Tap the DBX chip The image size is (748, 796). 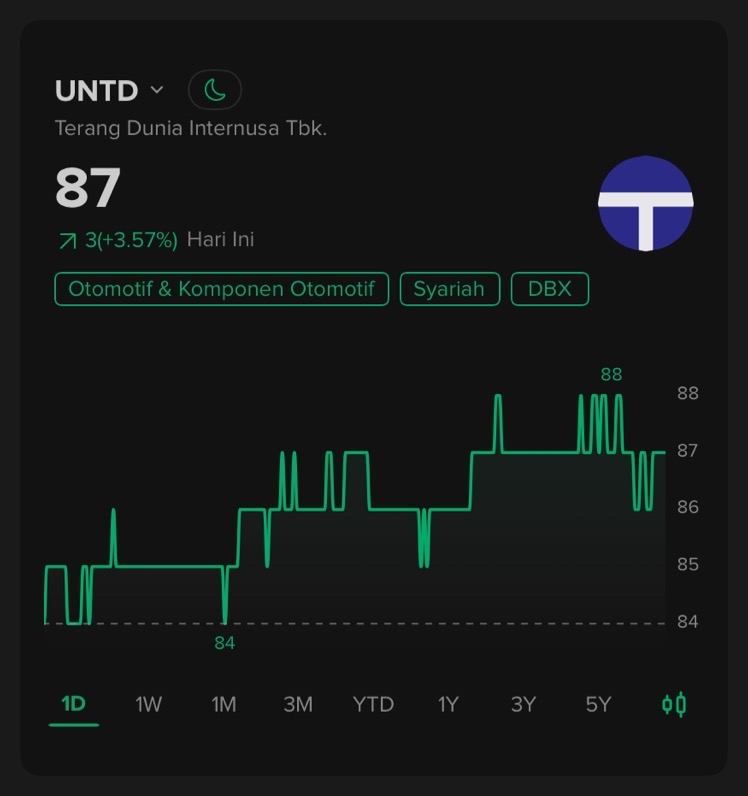click(x=550, y=289)
